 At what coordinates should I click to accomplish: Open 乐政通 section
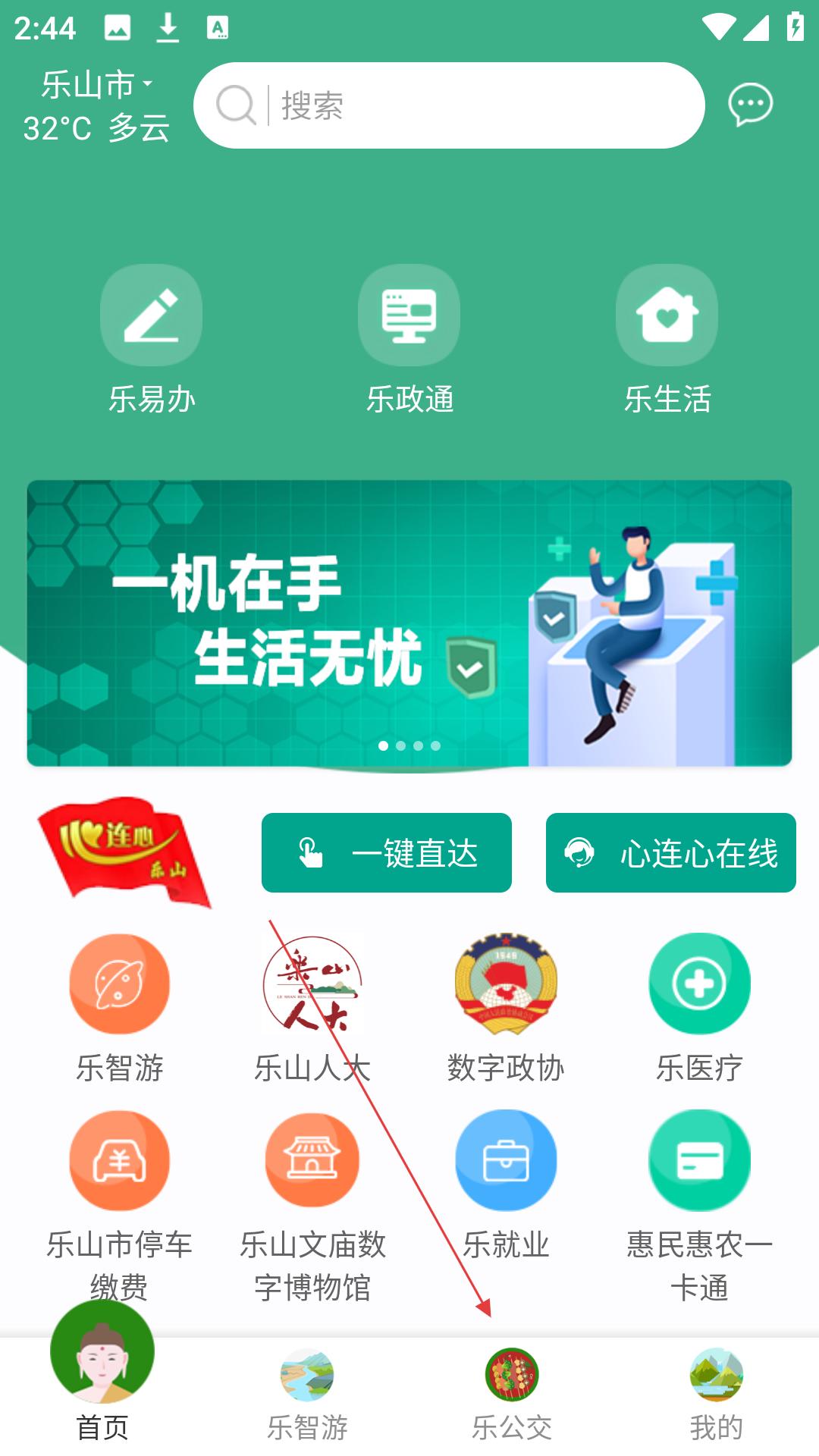pyautogui.click(x=409, y=339)
